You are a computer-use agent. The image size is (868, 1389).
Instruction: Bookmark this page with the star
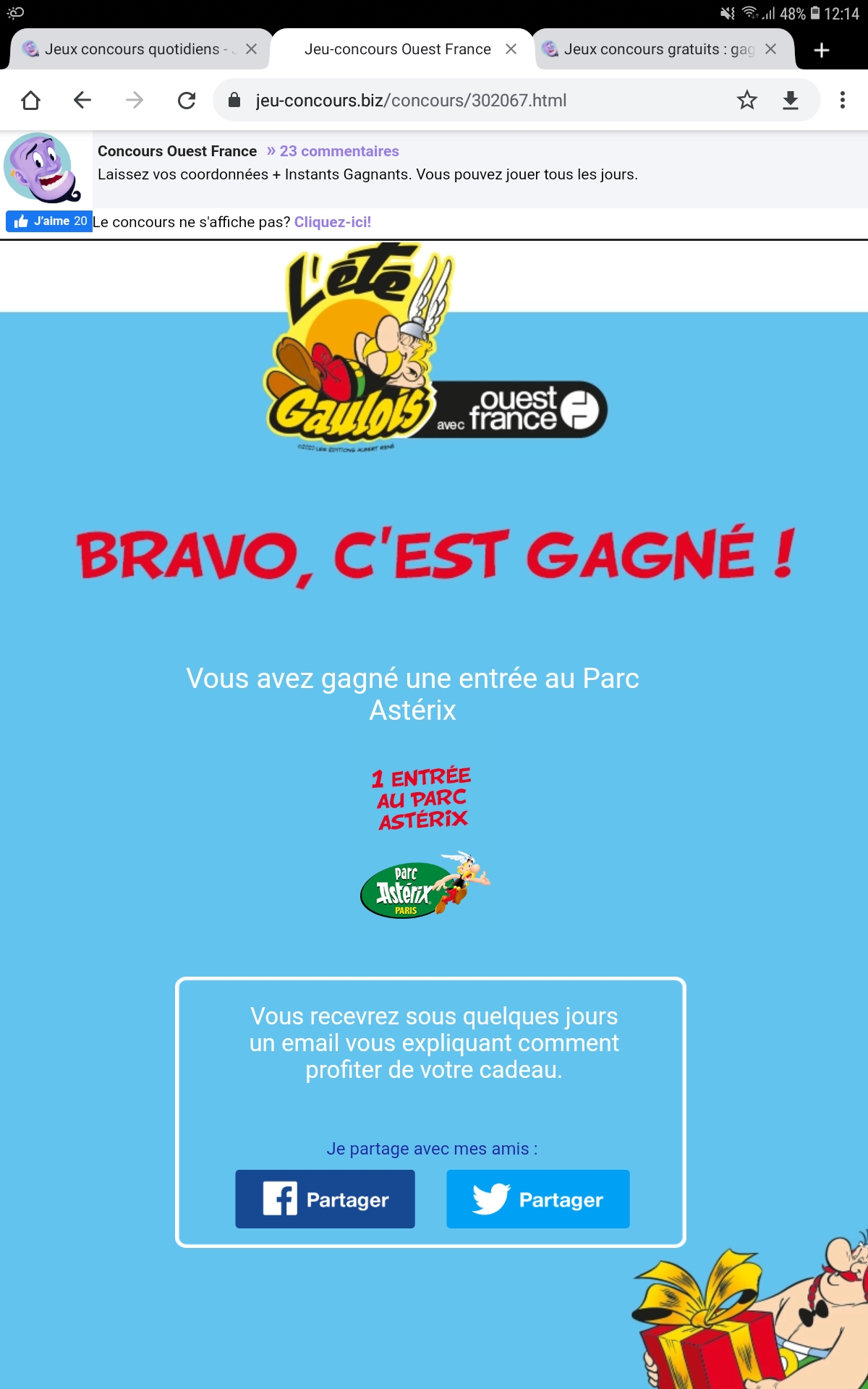point(746,100)
